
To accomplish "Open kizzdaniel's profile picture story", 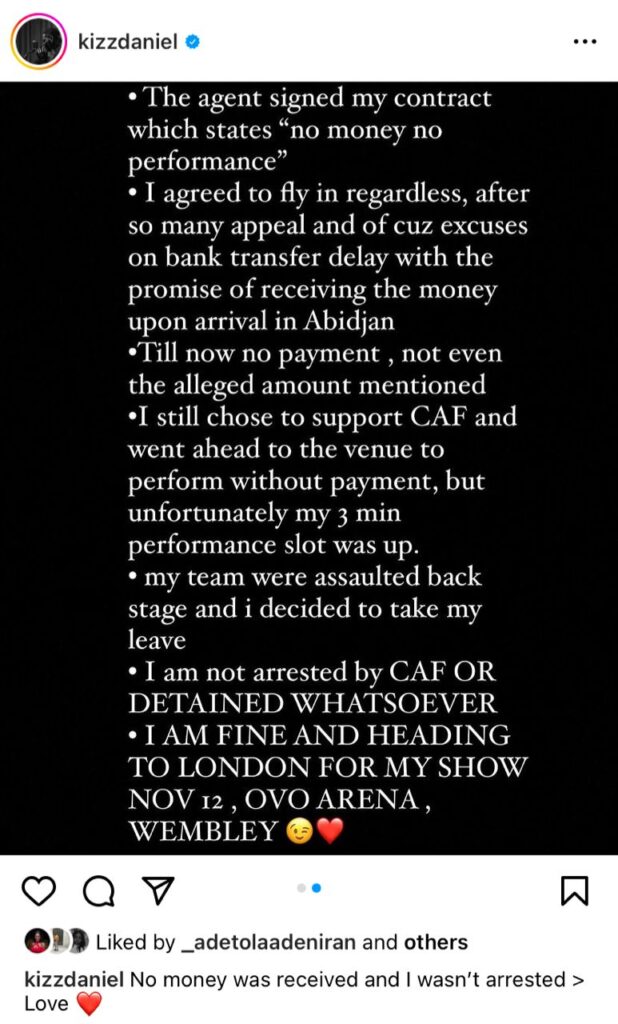I will [38, 41].
